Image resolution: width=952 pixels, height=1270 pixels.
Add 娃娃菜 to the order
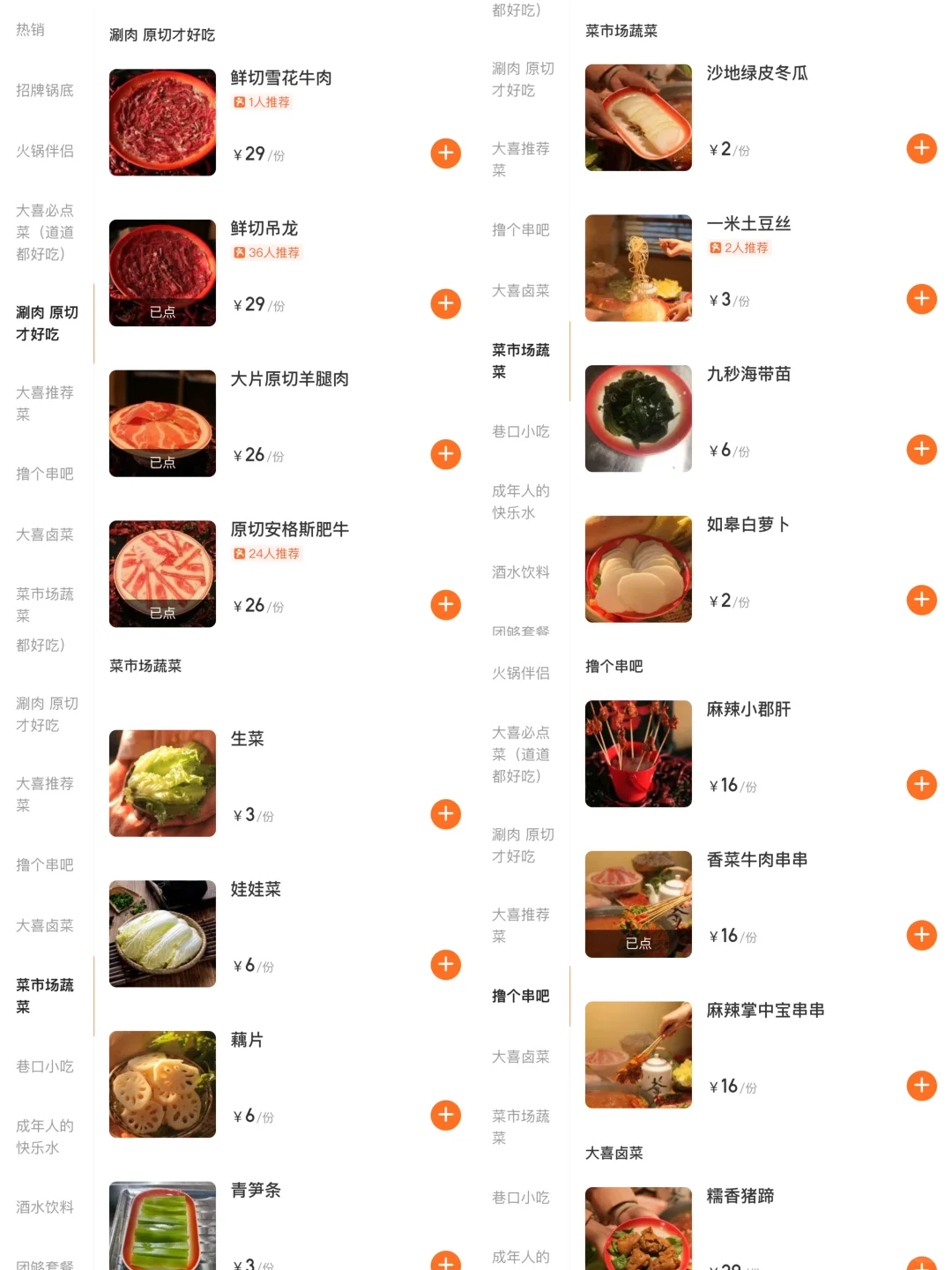(446, 965)
